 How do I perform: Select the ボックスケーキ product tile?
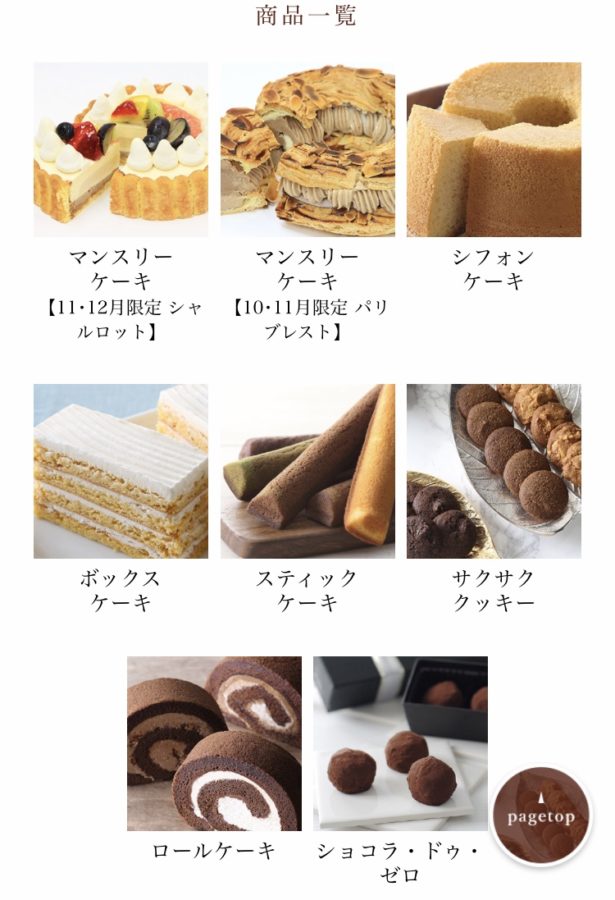[x=121, y=471]
